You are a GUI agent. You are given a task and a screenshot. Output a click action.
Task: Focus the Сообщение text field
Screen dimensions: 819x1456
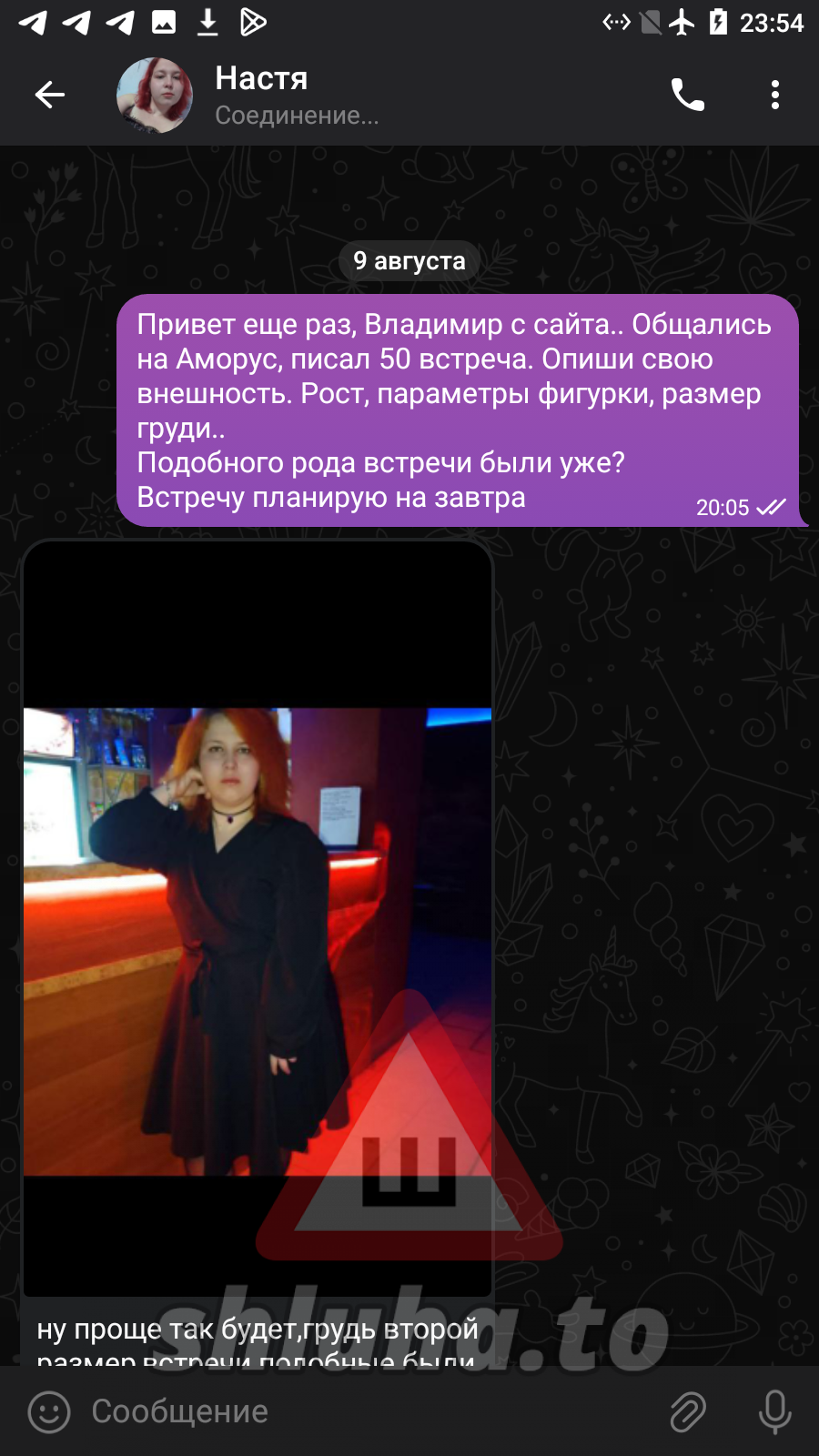pyautogui.click(x=364, y=1411)
